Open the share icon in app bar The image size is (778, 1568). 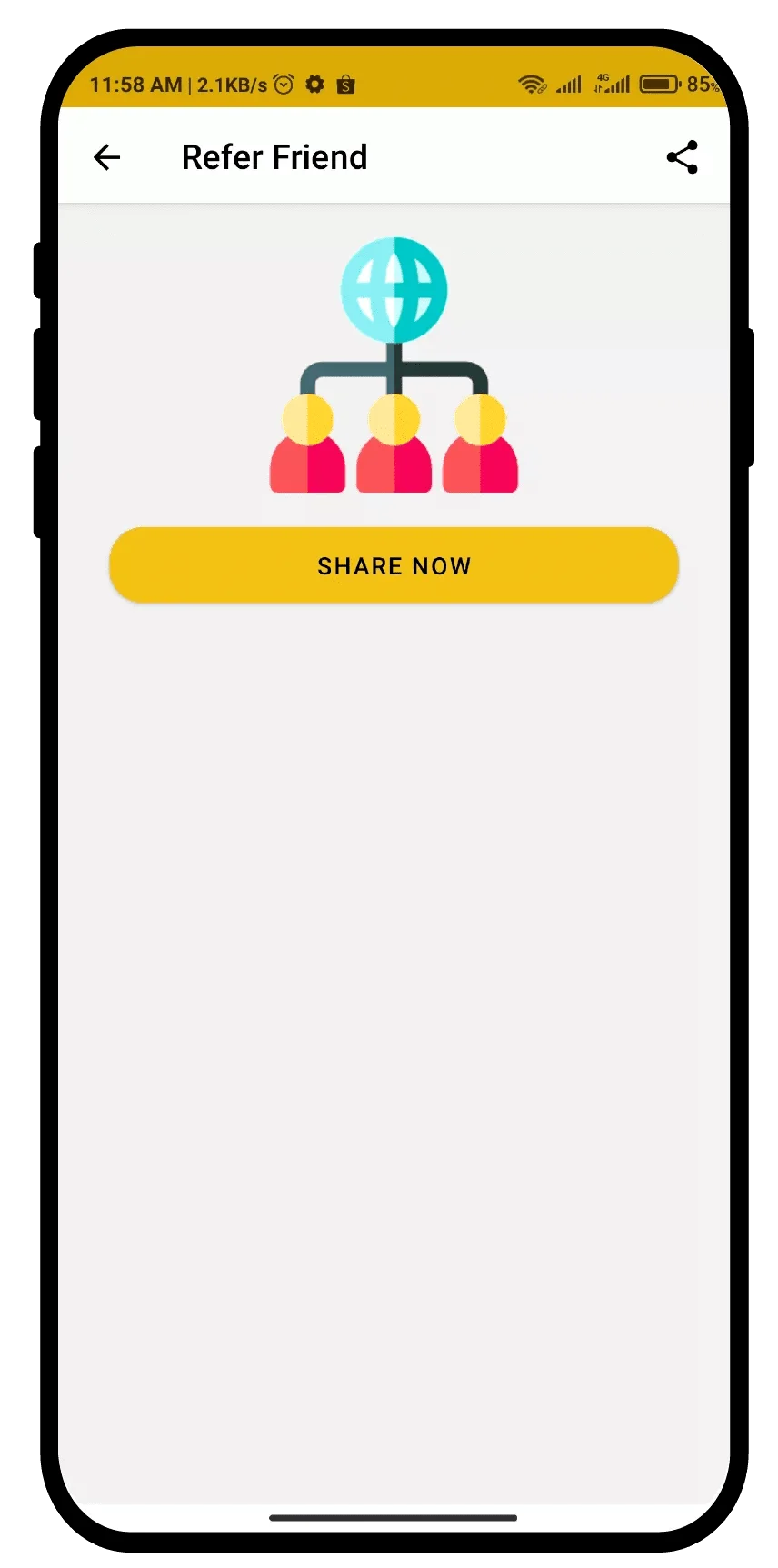point(682,157)
